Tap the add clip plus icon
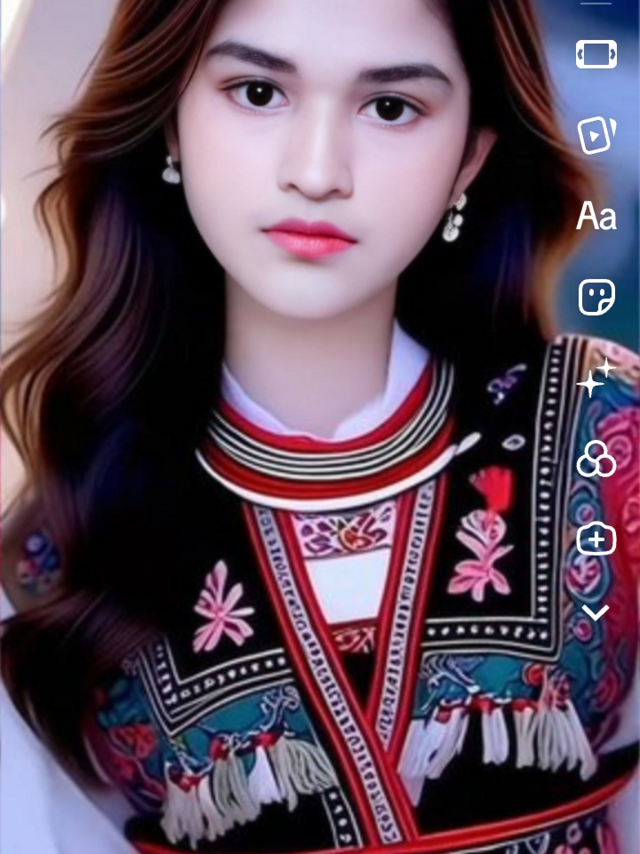This screenshot has width=640, height=854. pos(596,539)
